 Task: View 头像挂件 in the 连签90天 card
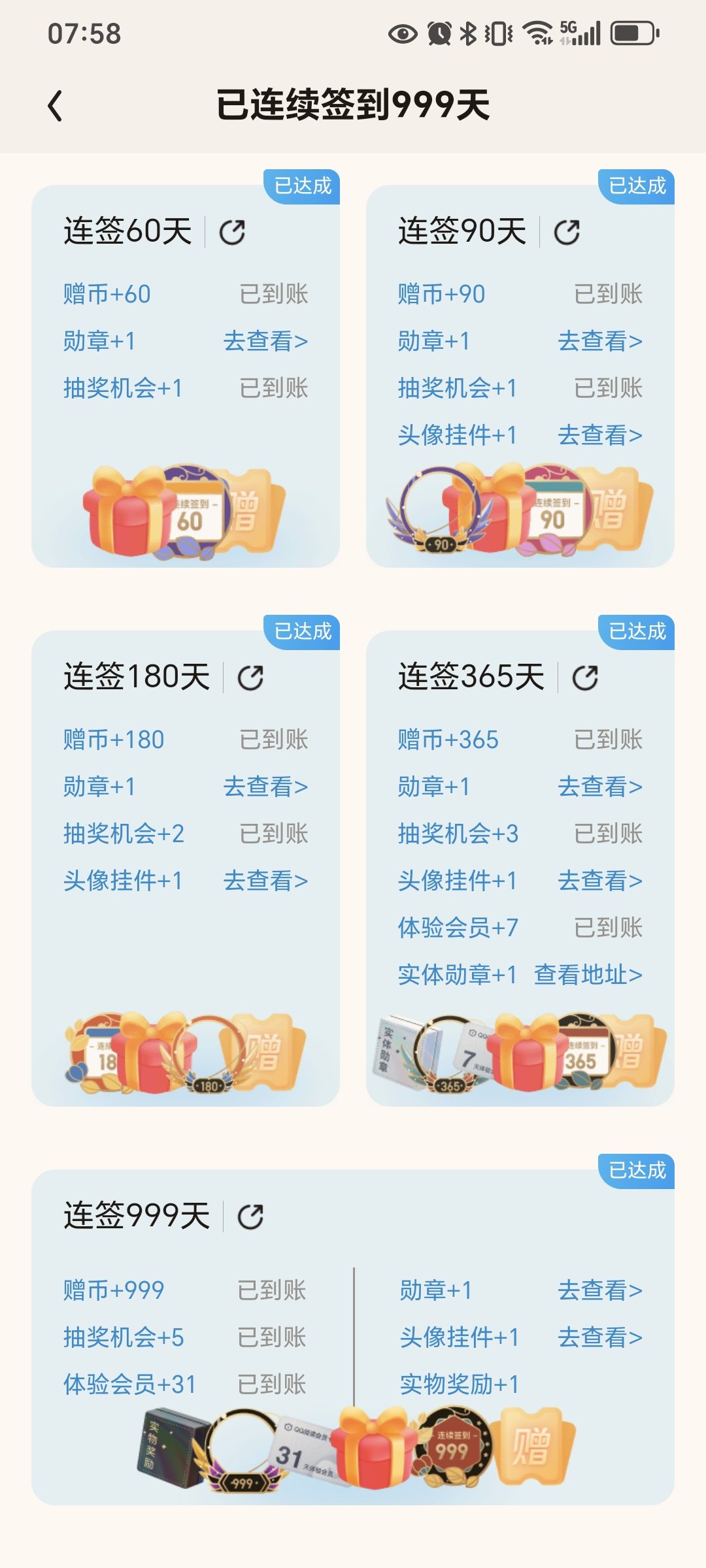pos(600,435)
